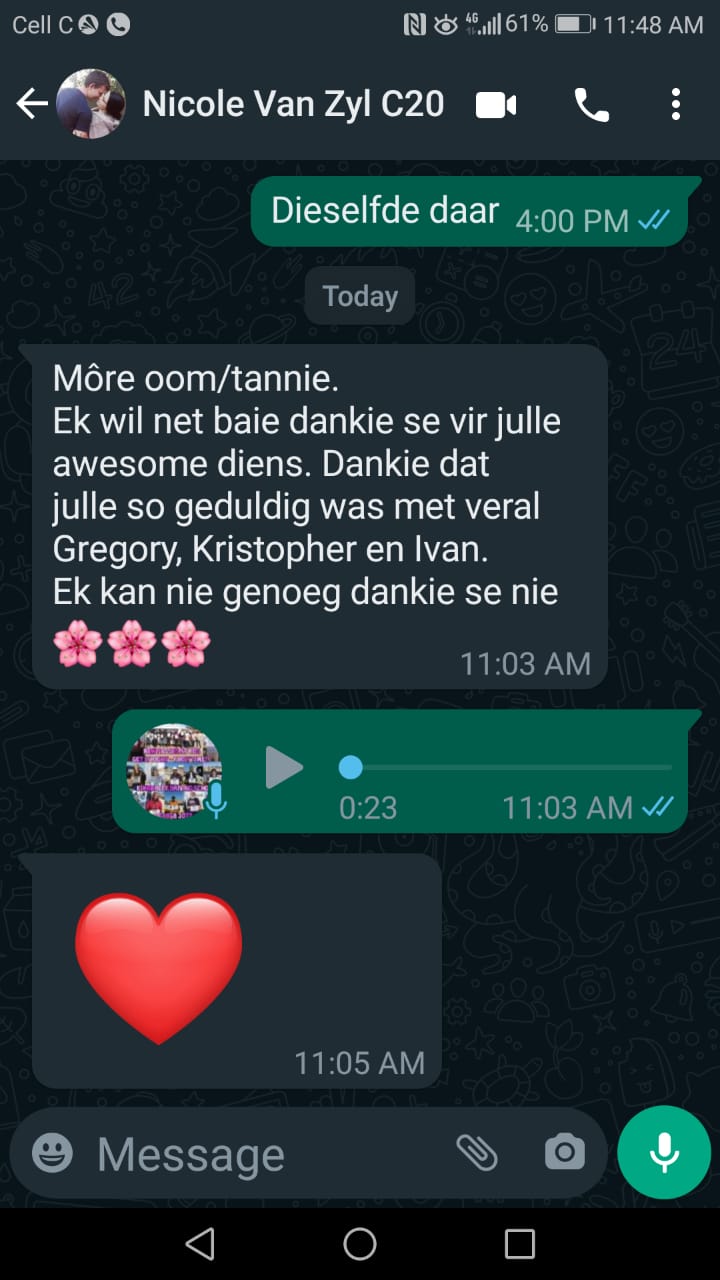Screen dimensions: 720x1280
Task: Open the emoji picker
Action: pos(53,1153)
